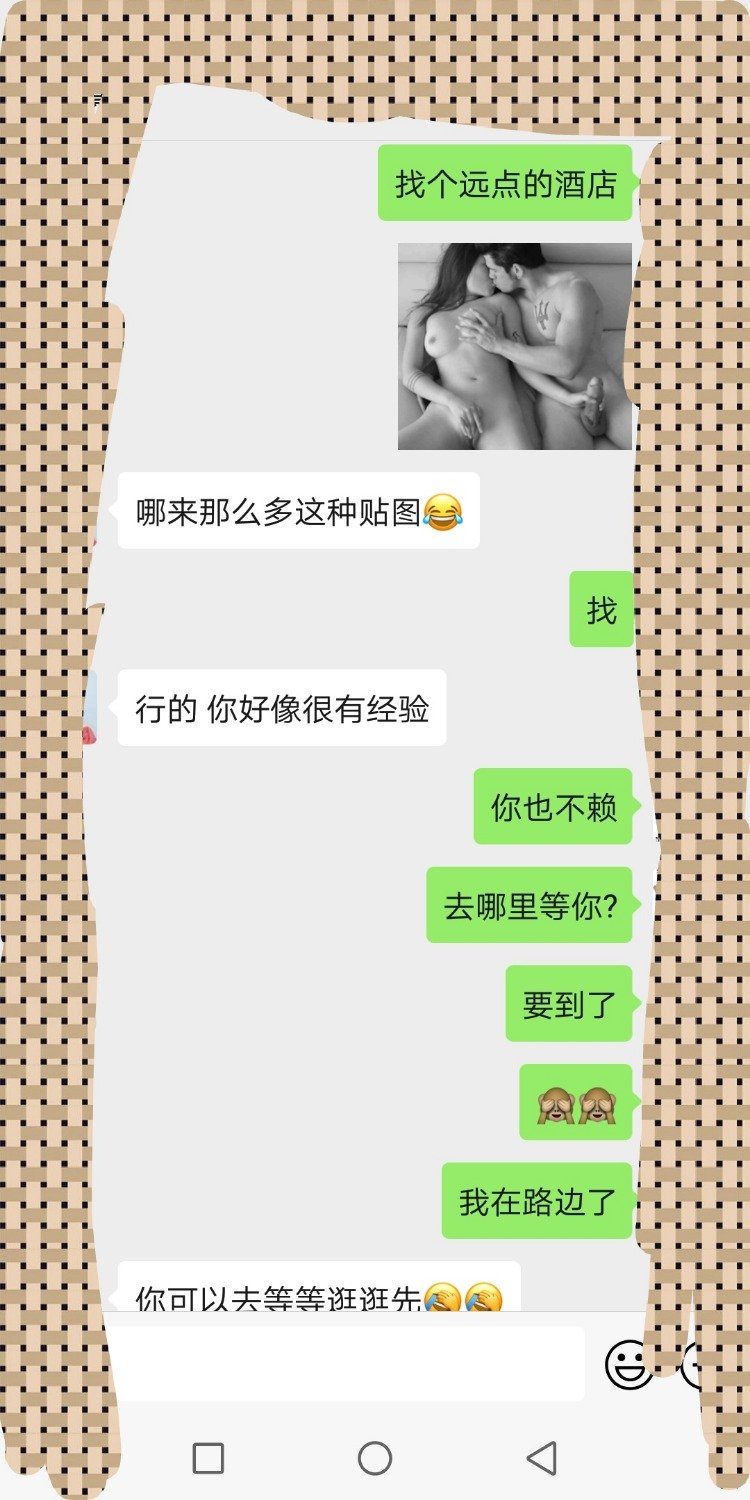Tap the message input field
750x1500 pixels.
click(345, 1364)
